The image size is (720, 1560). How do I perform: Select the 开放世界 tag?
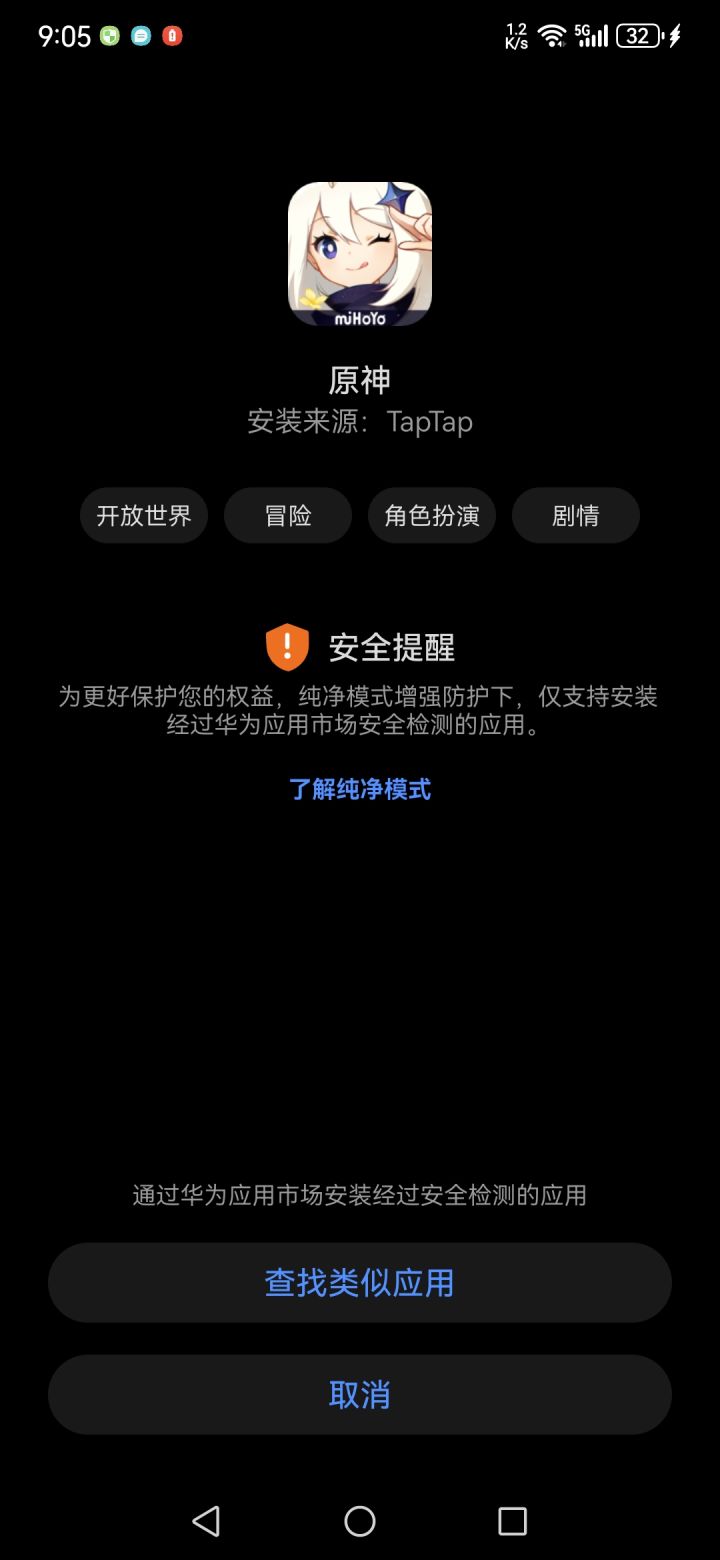pos(144,515)
